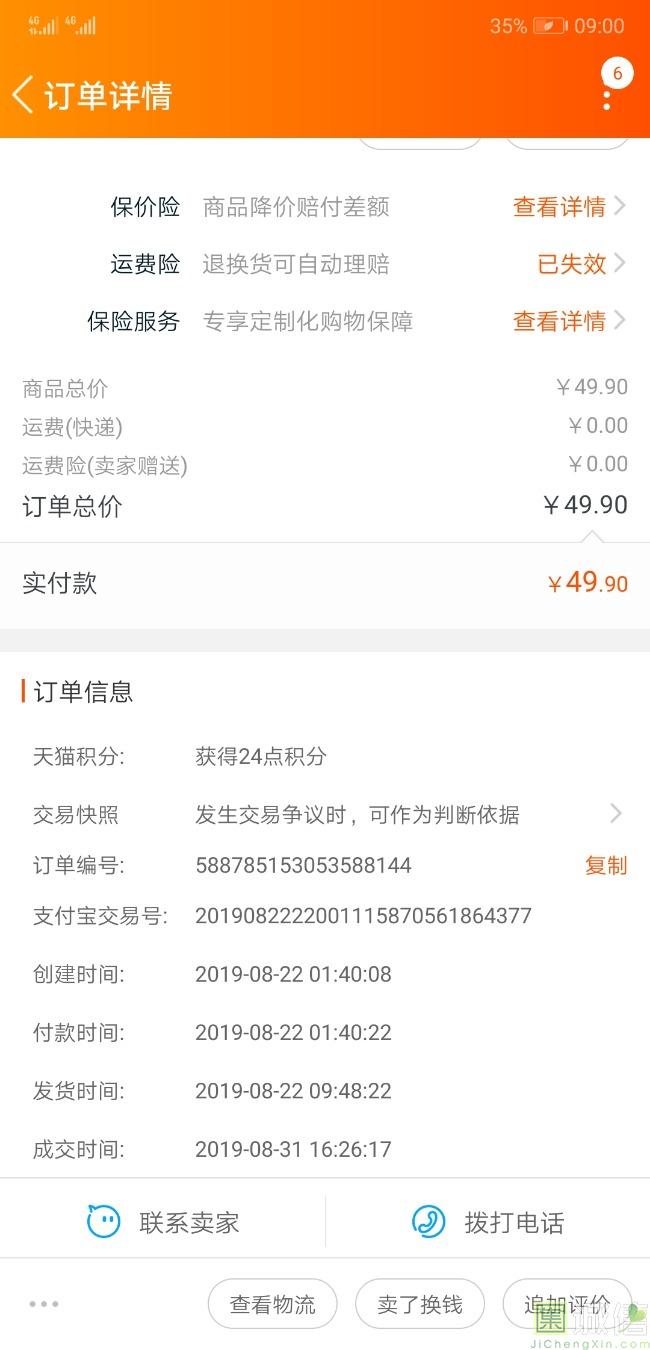View details of 保险服务

pos(569,321)
